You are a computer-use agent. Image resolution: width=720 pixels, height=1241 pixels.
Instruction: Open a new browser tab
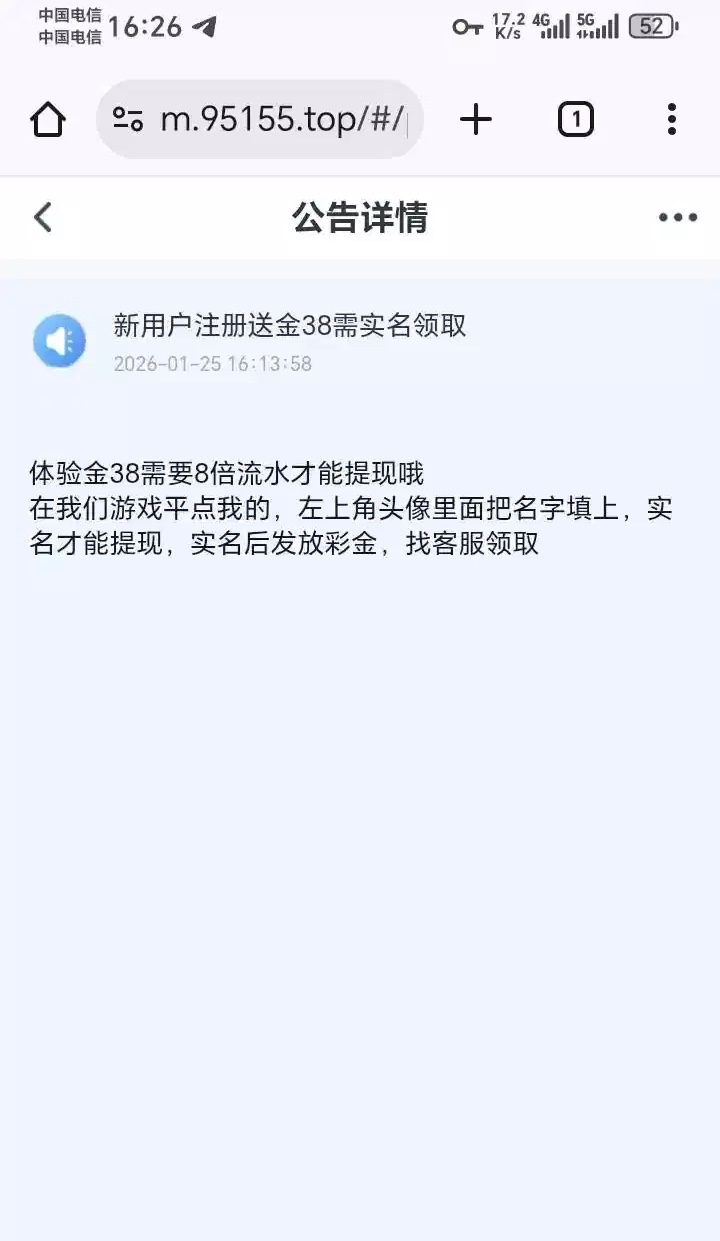(x=476, y=120)
